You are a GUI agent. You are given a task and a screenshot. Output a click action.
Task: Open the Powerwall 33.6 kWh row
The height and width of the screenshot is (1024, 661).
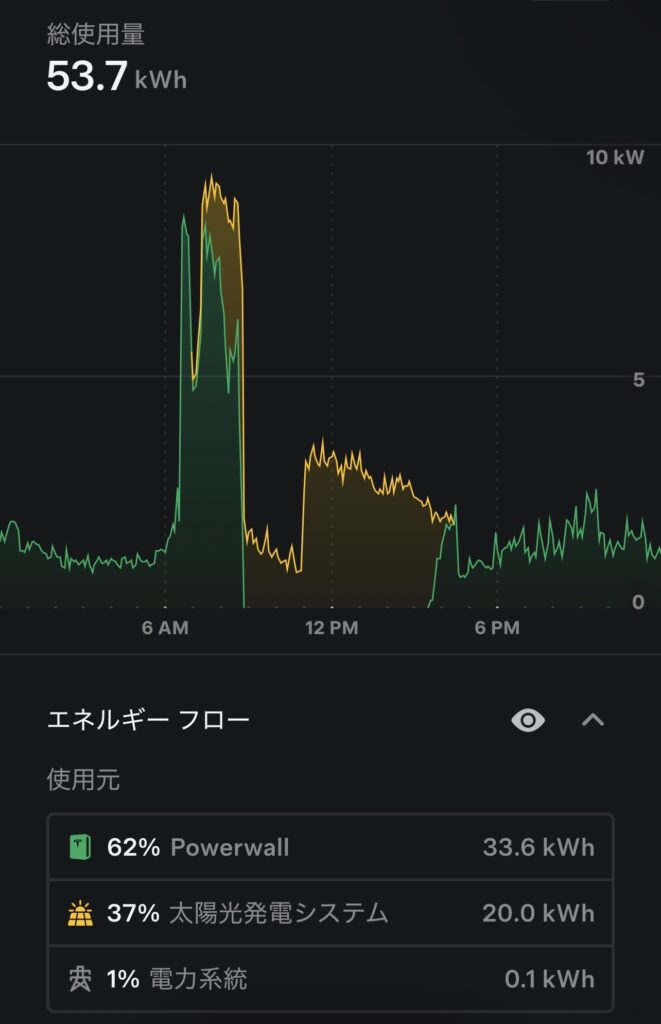(x=330, y=848)
